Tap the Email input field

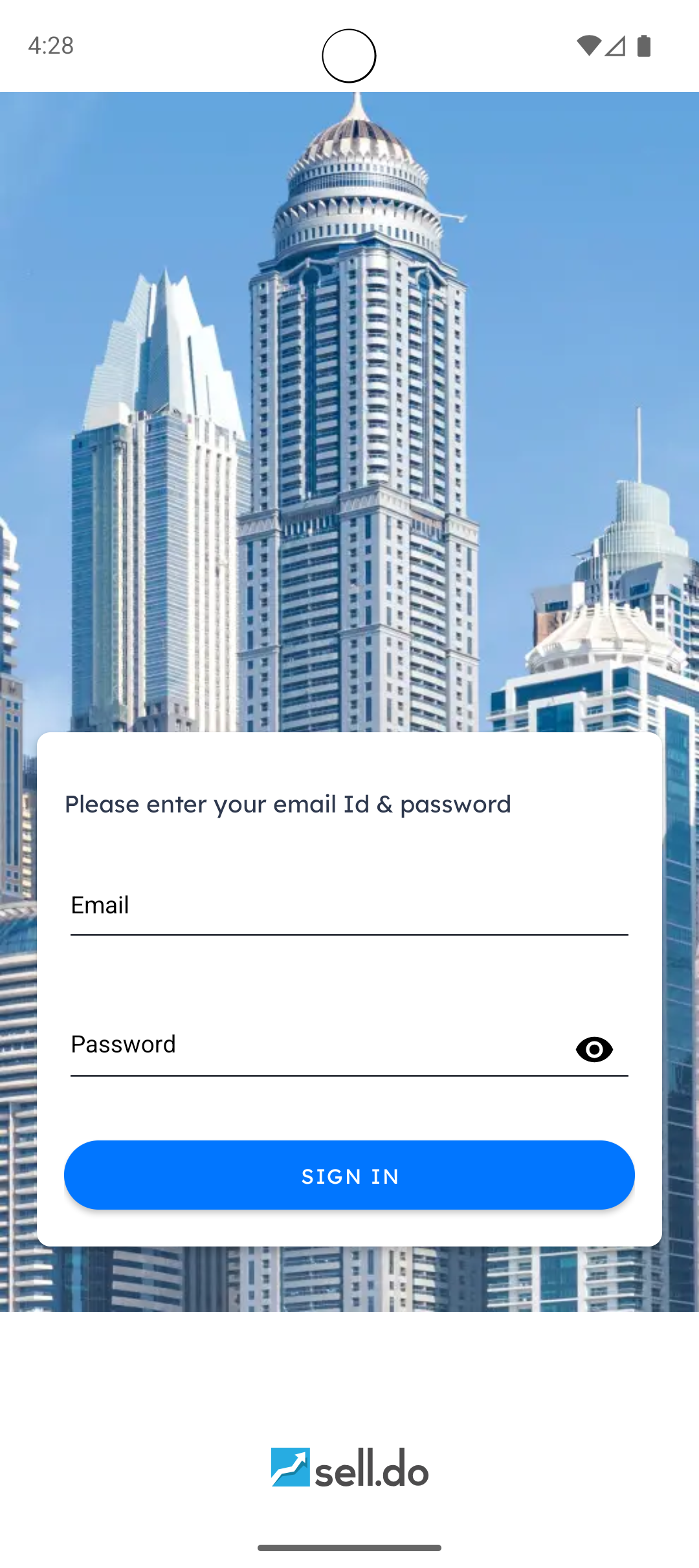(x=349, y=906)
